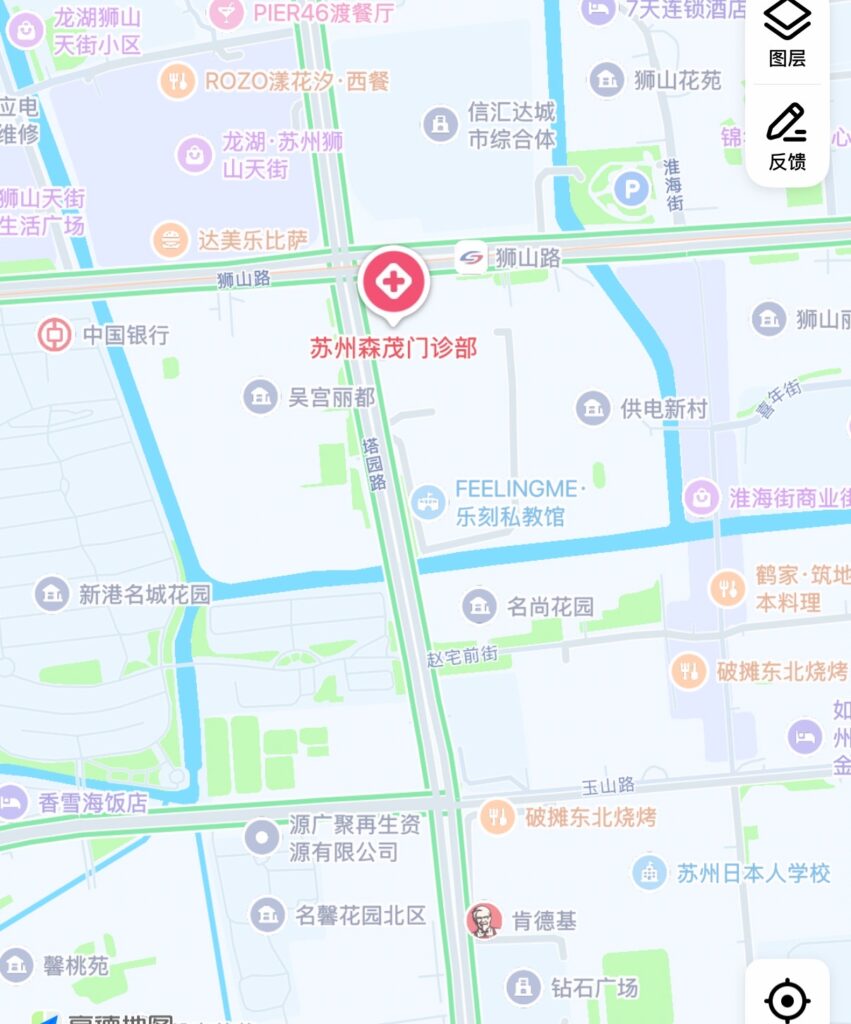Select the 吴宫丽都 residential POI

[261, 397]
